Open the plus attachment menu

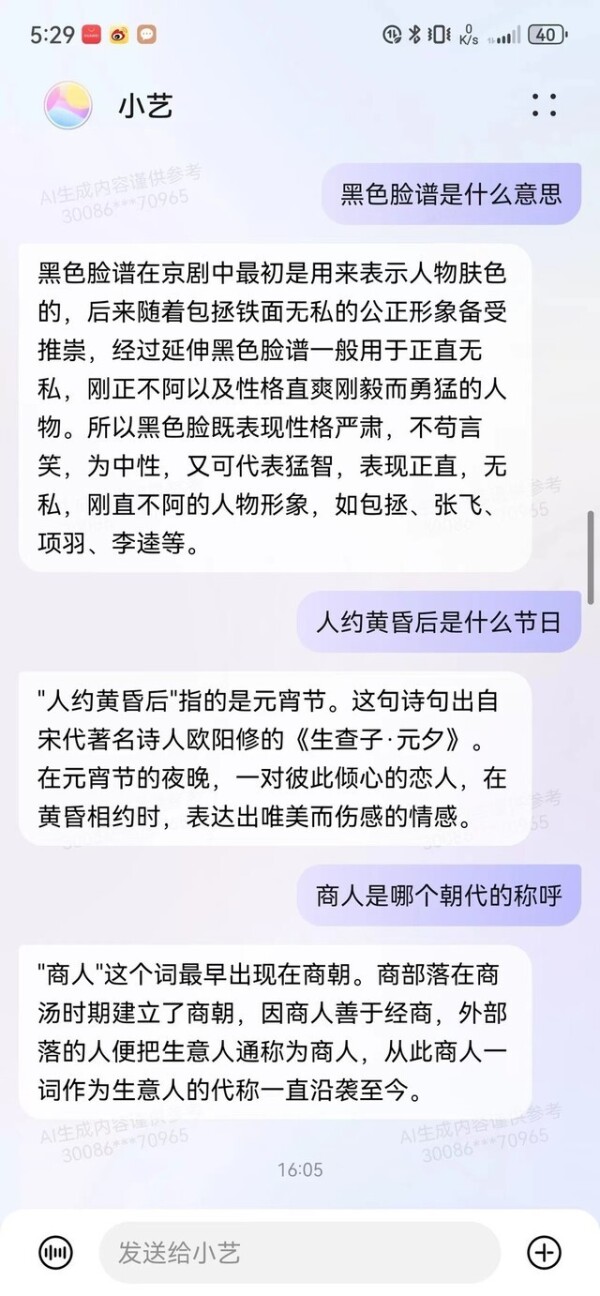tap(544, 1251)
